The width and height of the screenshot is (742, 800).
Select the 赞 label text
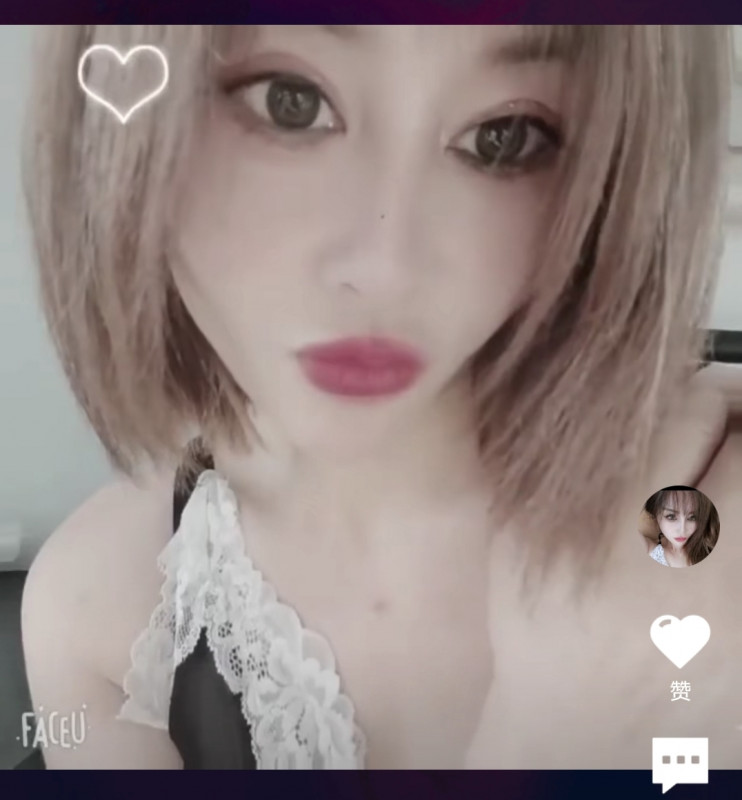tap(681, 693)
